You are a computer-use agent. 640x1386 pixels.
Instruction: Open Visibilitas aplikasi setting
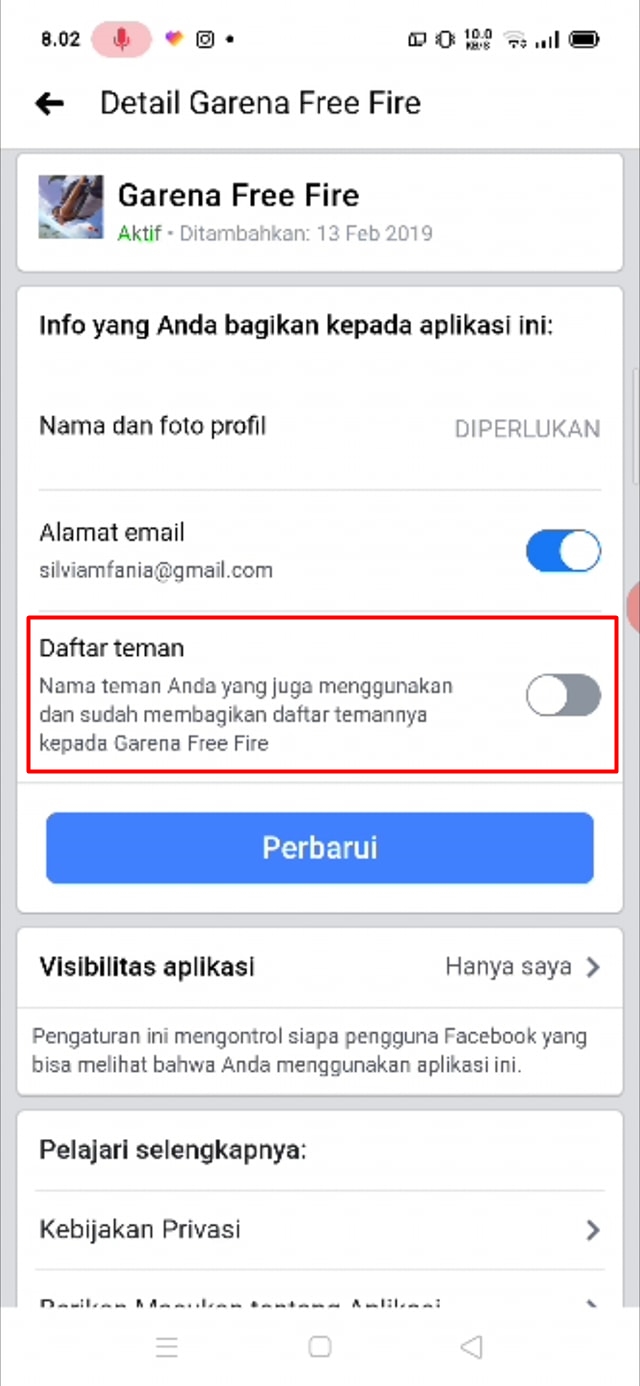pyautogui.click(x=320, y=967)
